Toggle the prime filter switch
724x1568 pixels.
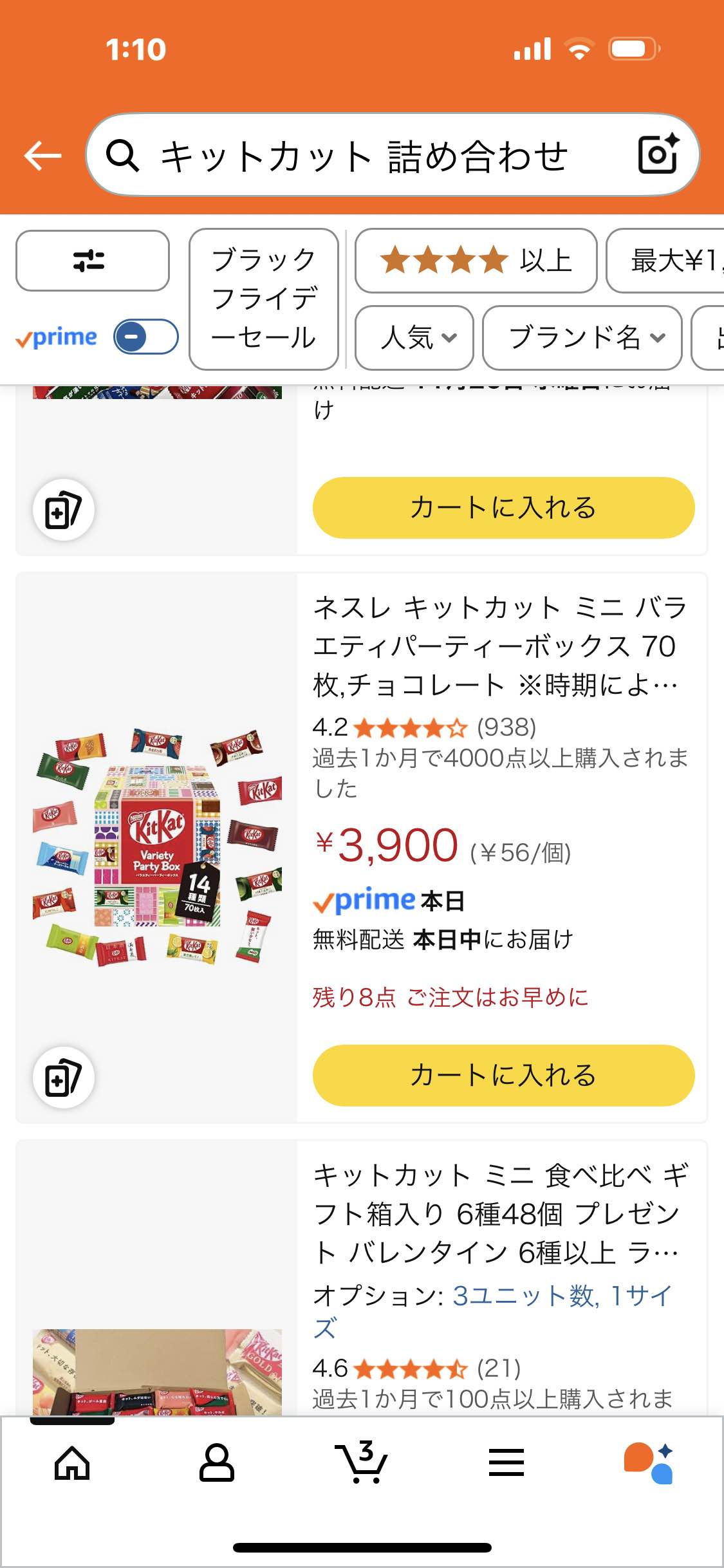click(x=145, y=337)
